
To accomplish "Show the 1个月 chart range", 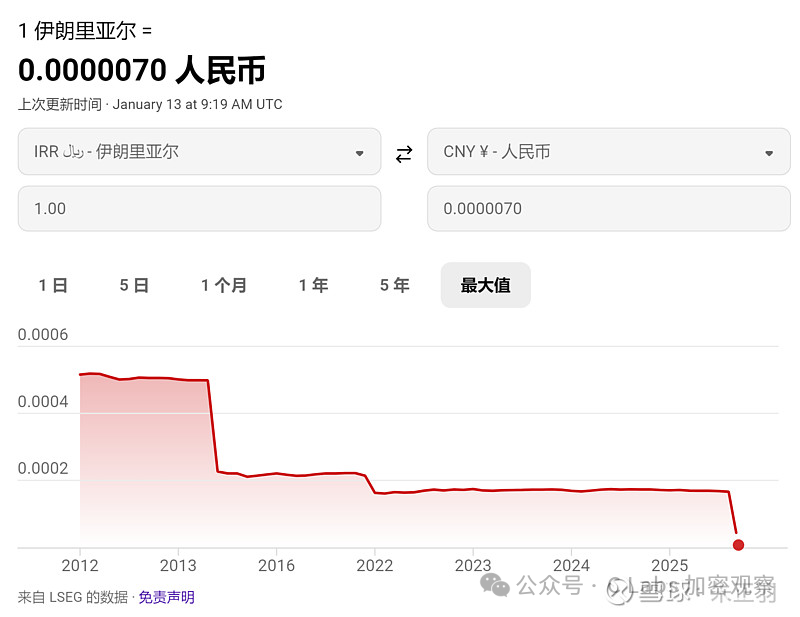I will (223, 286).
